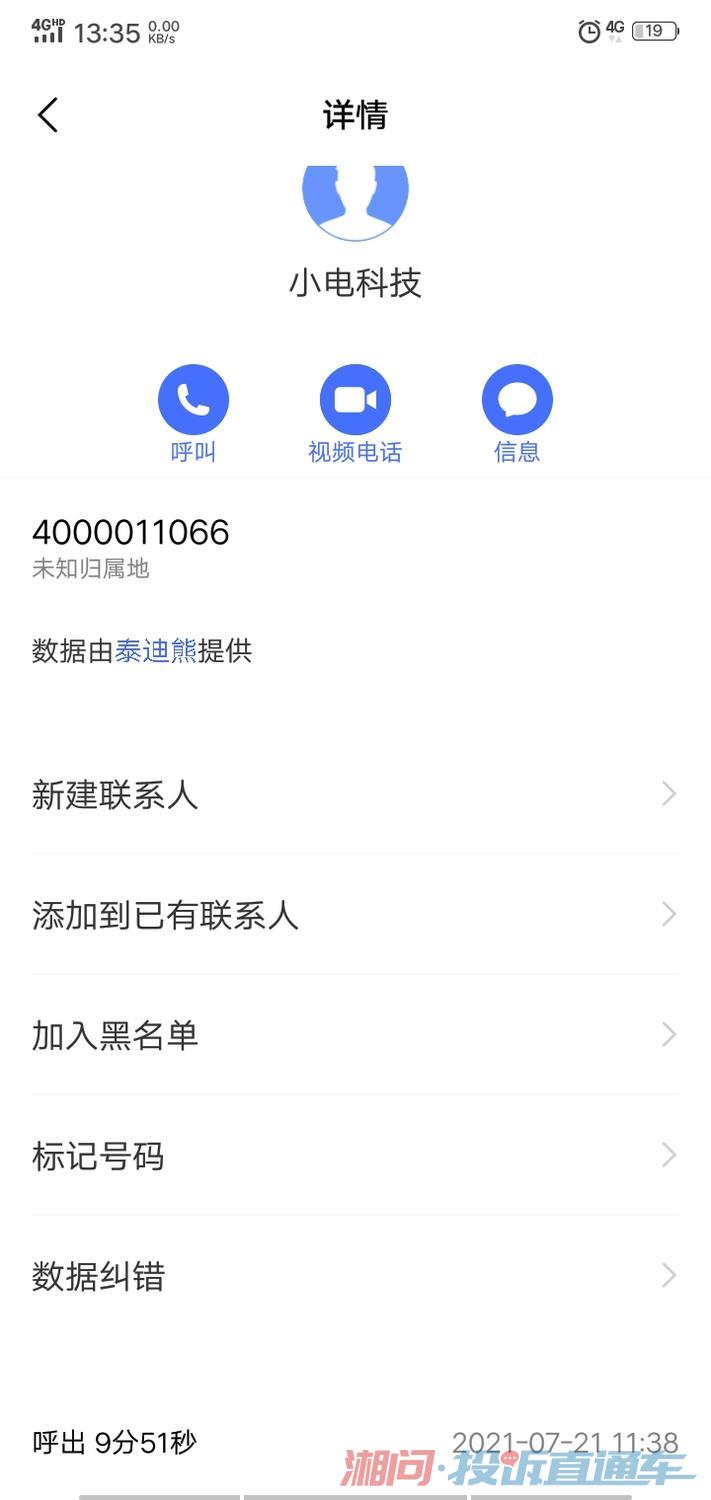The image size is (711, 1500).
Task: Call 小电科技 with the 呼叫 button
Action: (x=193, y=400)
